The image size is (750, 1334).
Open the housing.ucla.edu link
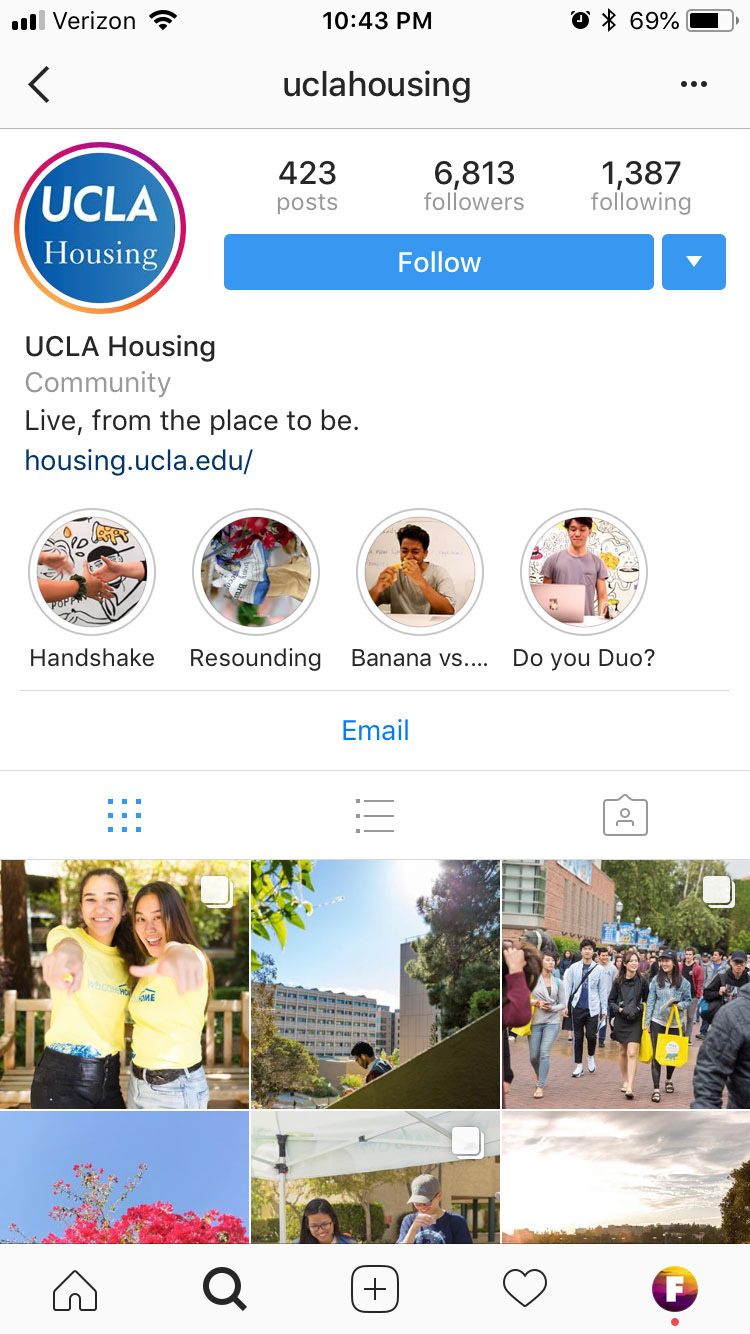139,460
